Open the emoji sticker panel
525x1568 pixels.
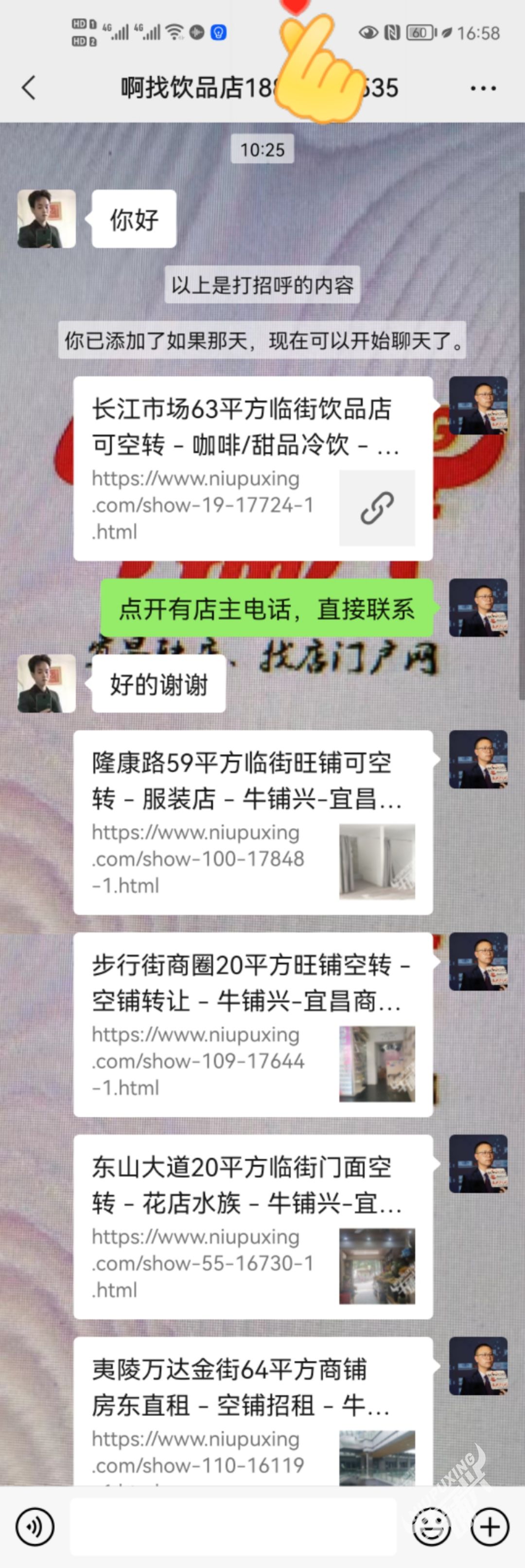tap(431, 1526)
